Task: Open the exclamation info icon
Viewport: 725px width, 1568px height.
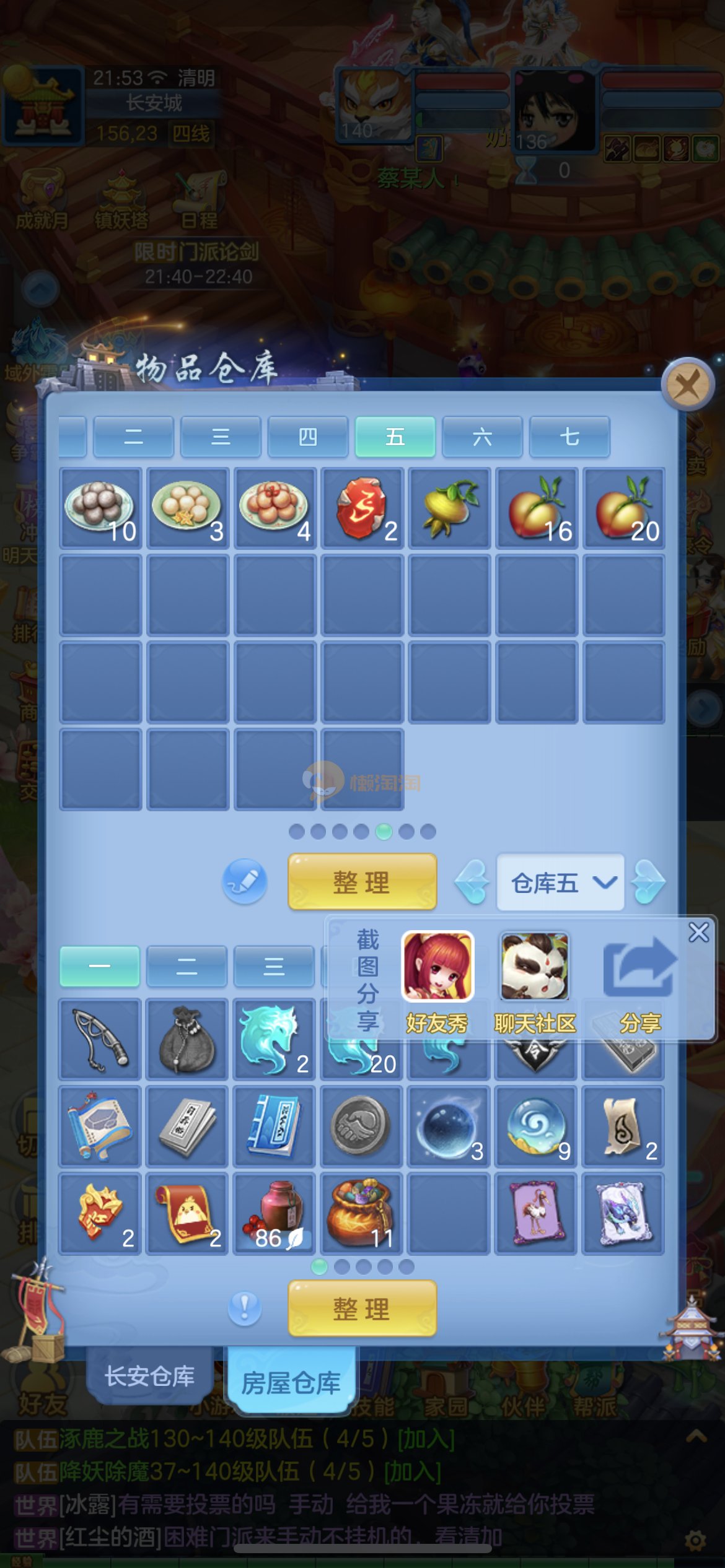Action: [244, 1308]
